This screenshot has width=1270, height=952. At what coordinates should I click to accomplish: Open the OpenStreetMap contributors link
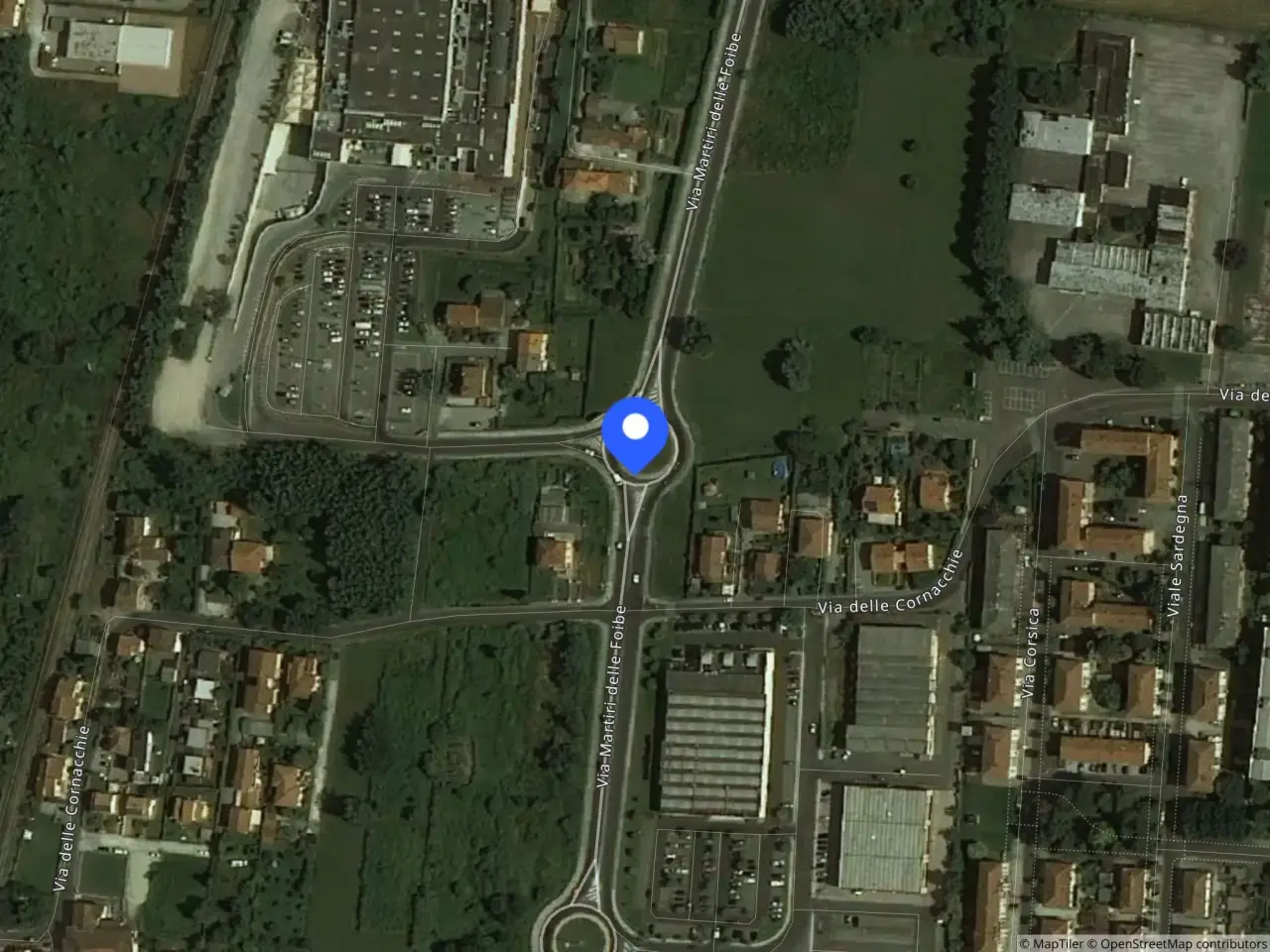point(1183,943)
